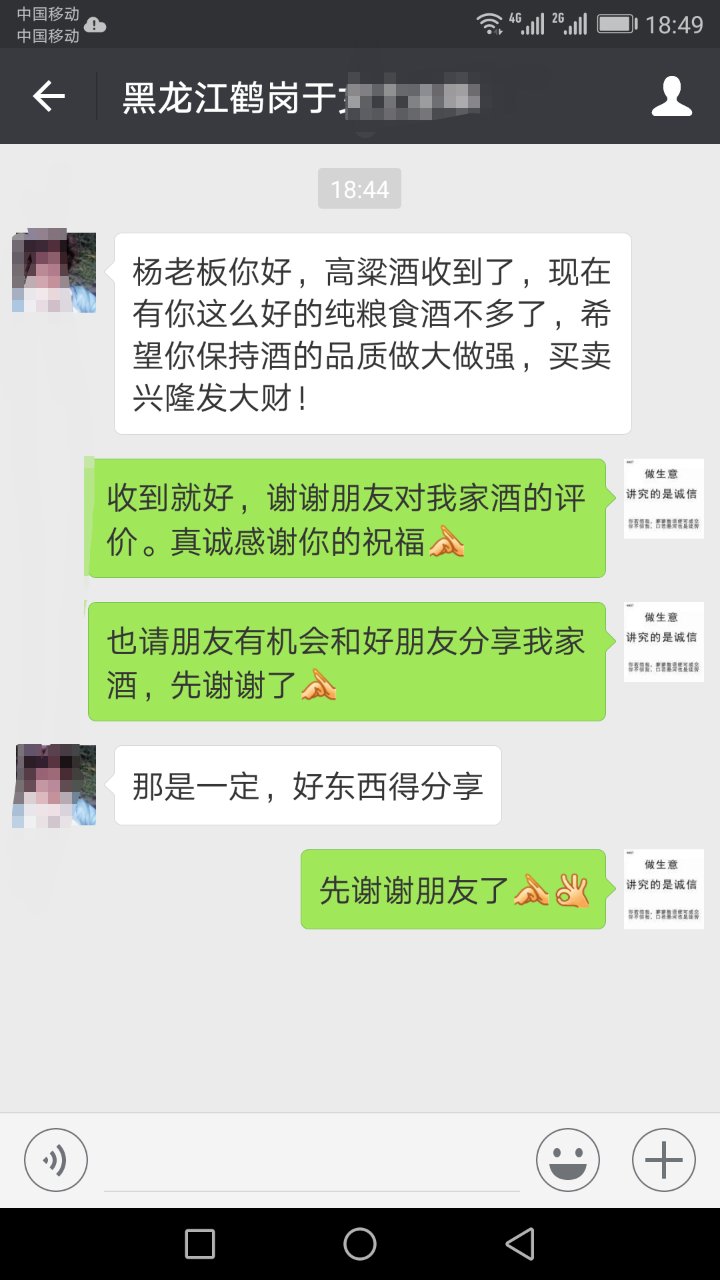Tap the system home button
This screenshot has height=1280, width=720.
coord(360,1244)
